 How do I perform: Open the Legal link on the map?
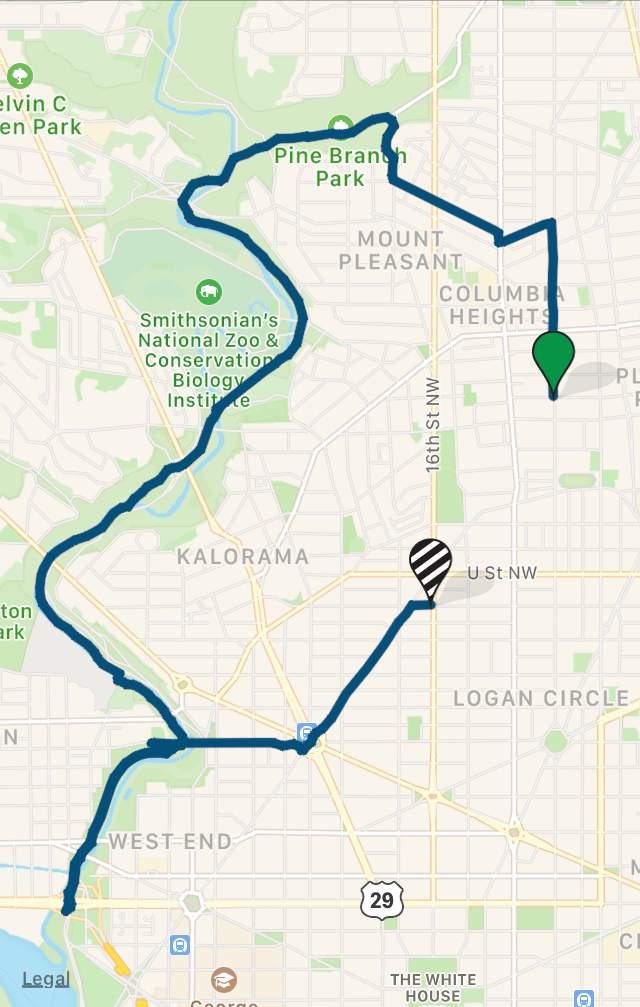click(x=47, y=979)
